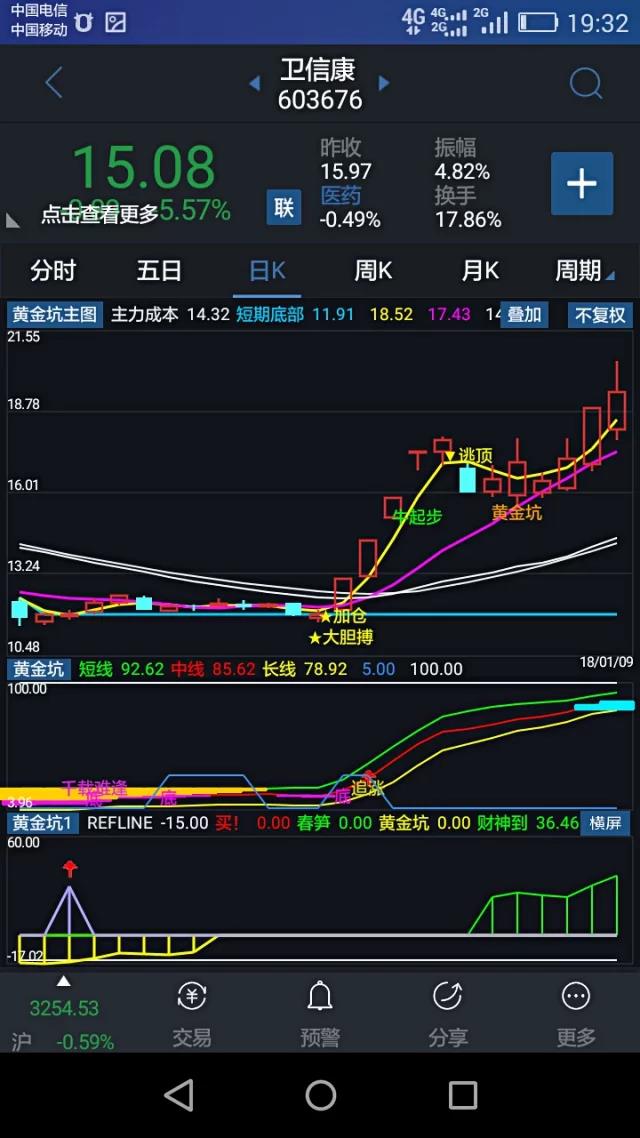The height and width of the screenshot is (1138, 640).
Task: Open 点击查看更多 details
Action: coord(99,213)
